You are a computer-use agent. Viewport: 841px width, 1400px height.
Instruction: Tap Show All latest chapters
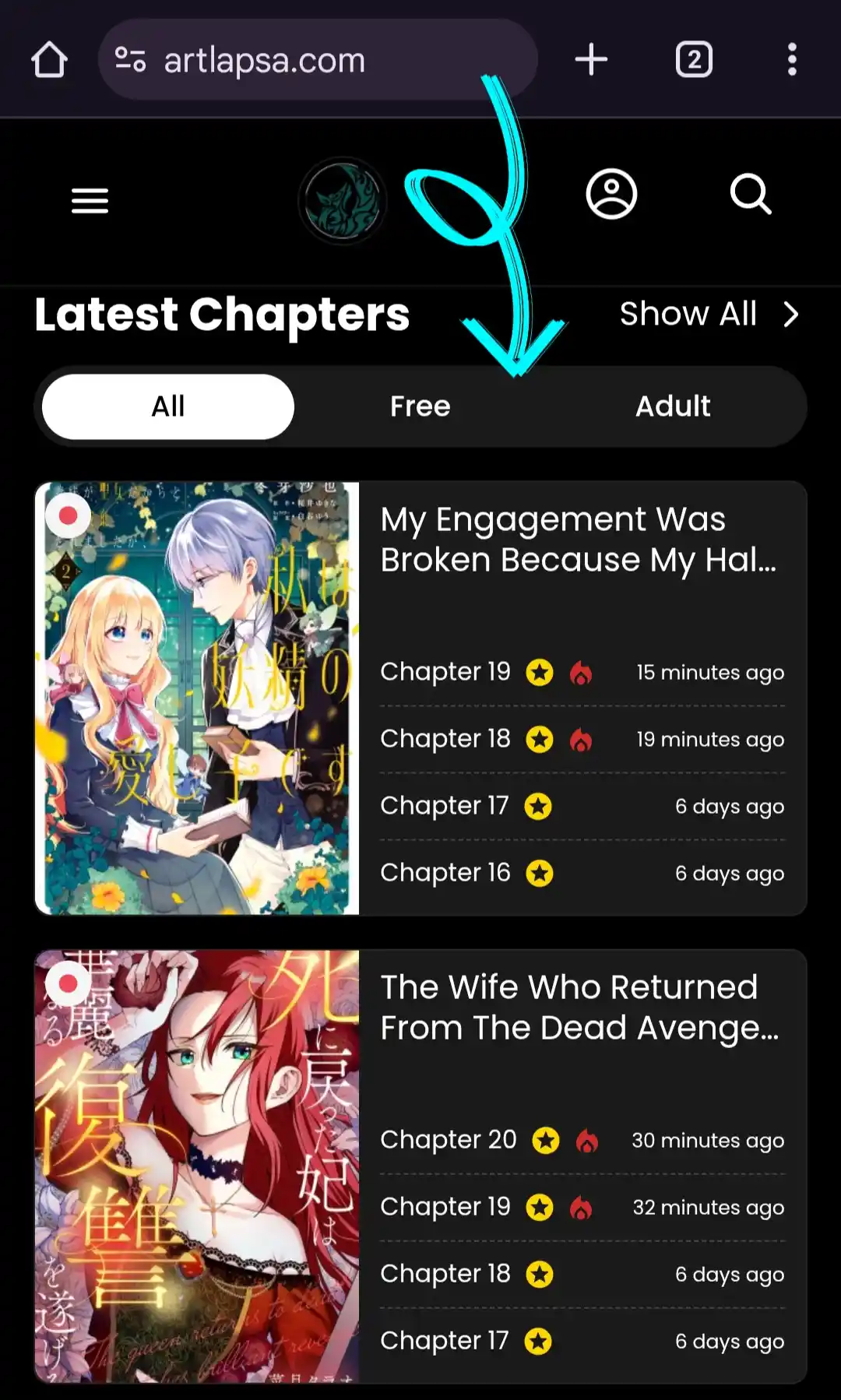click(709, 314)
